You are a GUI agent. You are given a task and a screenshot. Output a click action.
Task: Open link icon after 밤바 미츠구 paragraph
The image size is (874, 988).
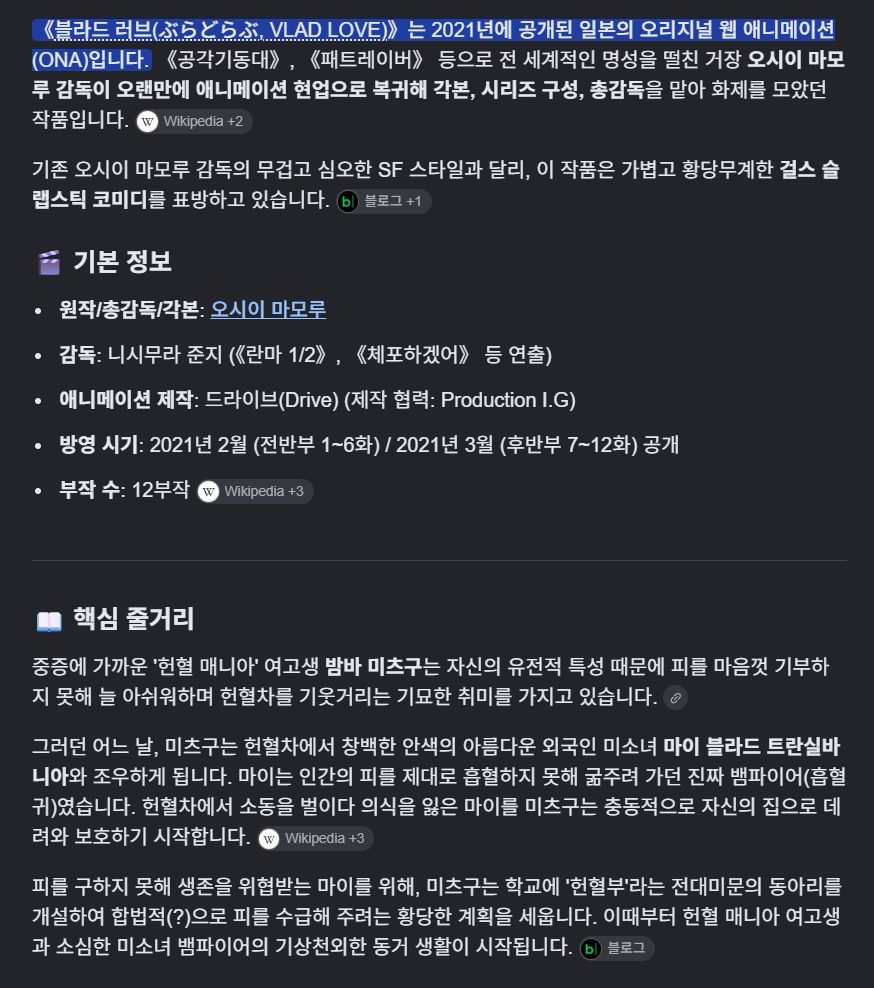point(675,698)
